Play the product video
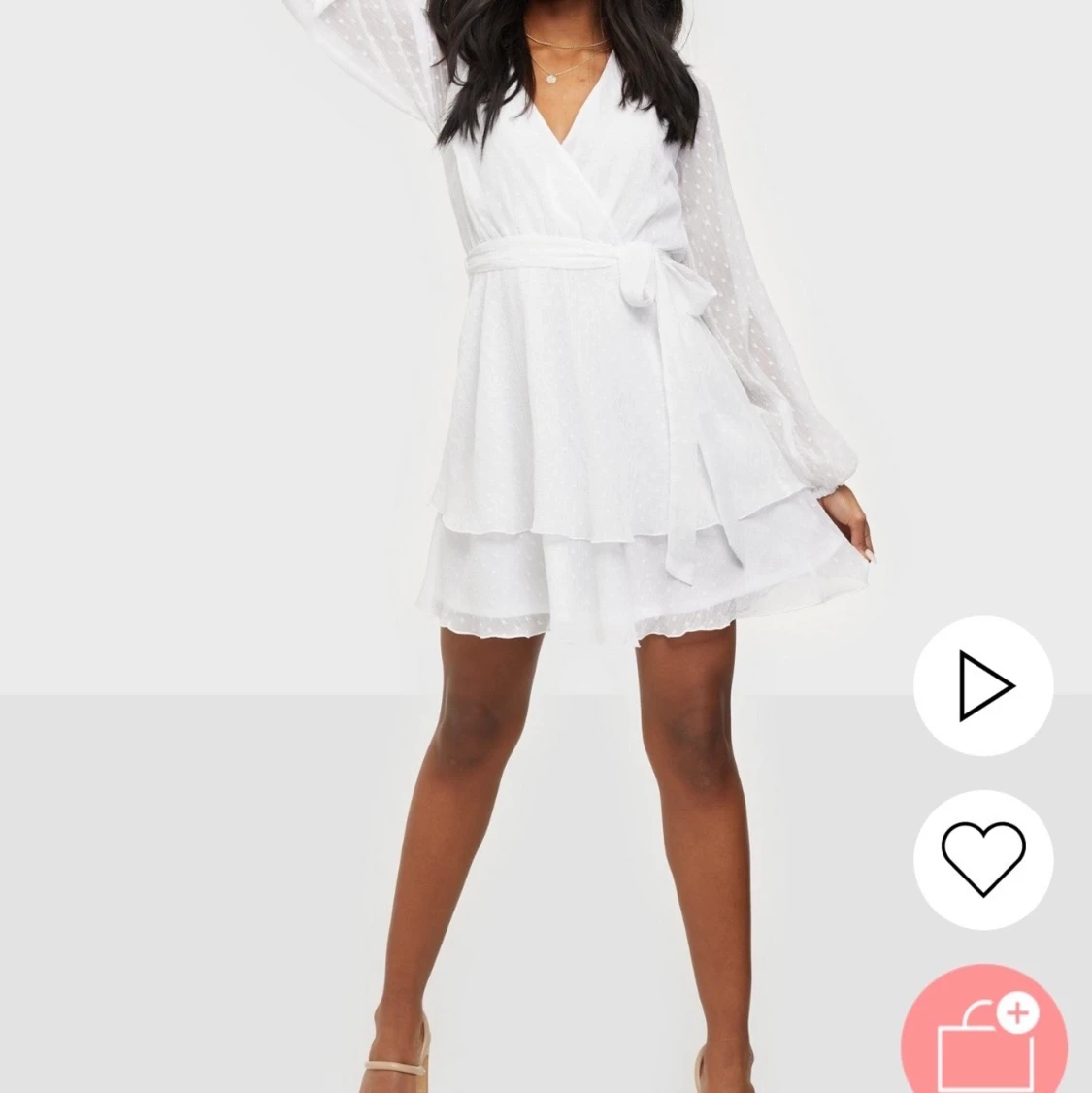 coord(982,686)
